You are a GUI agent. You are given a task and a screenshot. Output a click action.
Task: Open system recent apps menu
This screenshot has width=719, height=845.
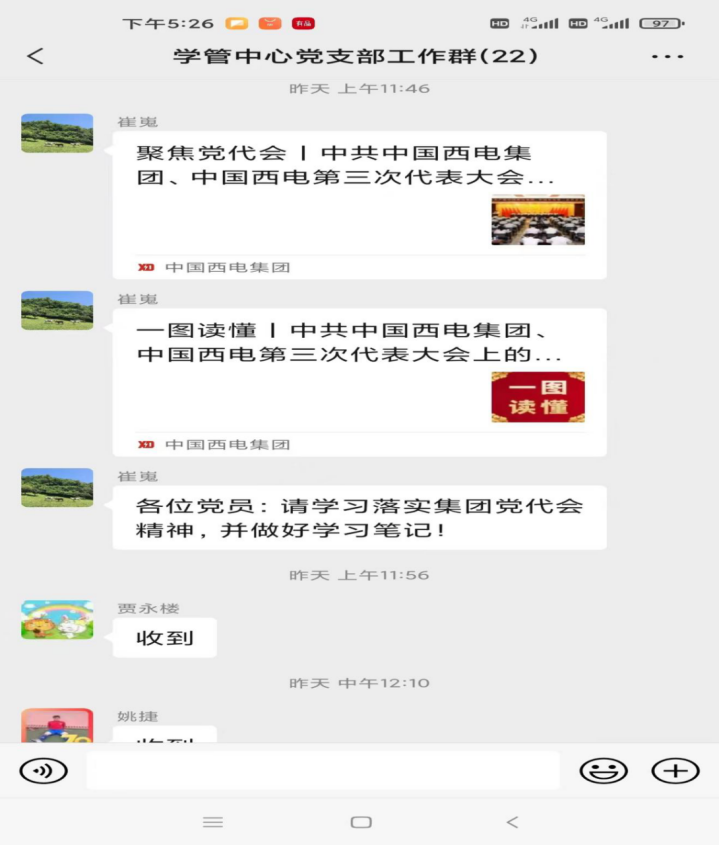click(x=212, y=822)
